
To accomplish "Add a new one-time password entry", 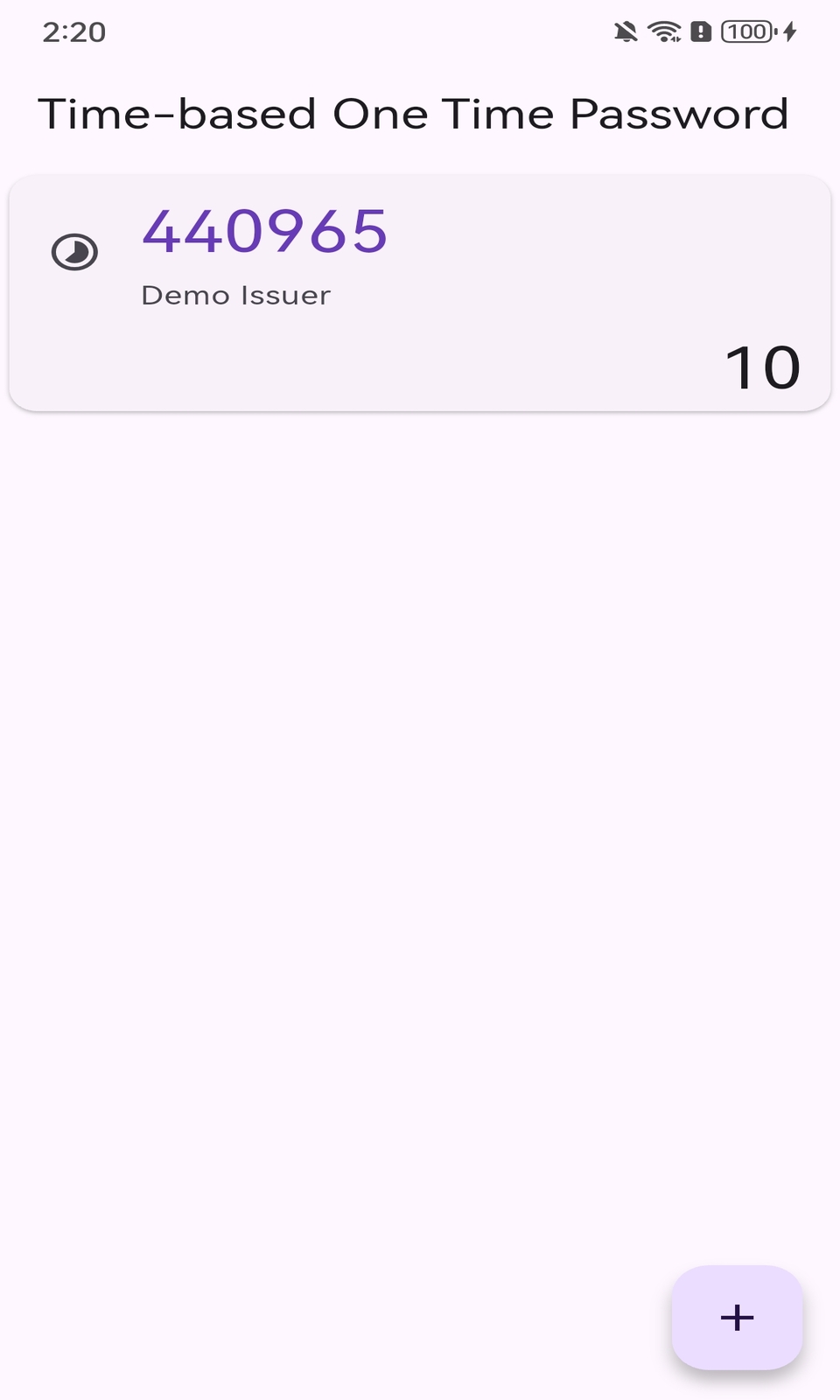I will (x=737, y=1317).
